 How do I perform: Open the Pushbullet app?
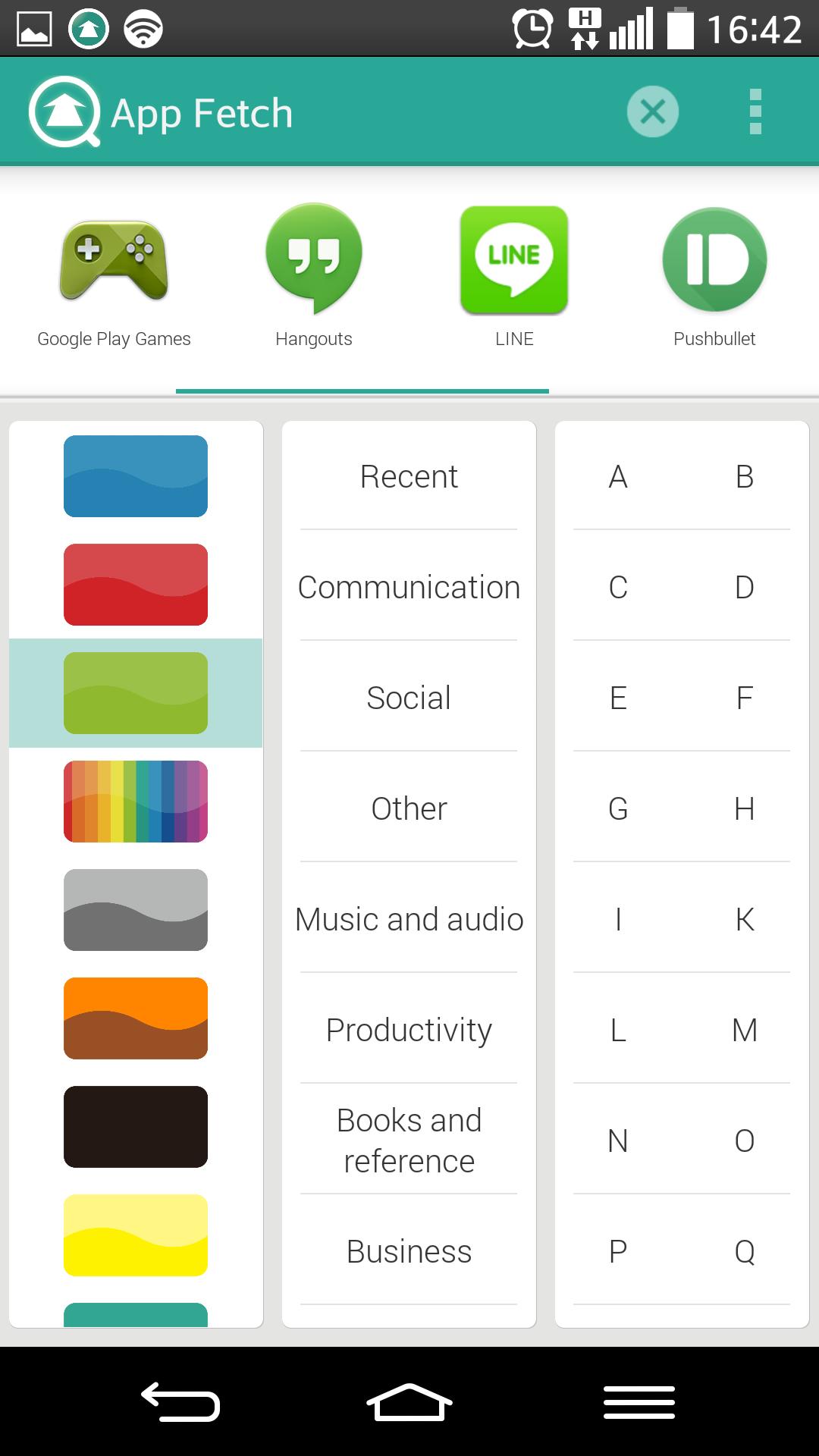714,259
